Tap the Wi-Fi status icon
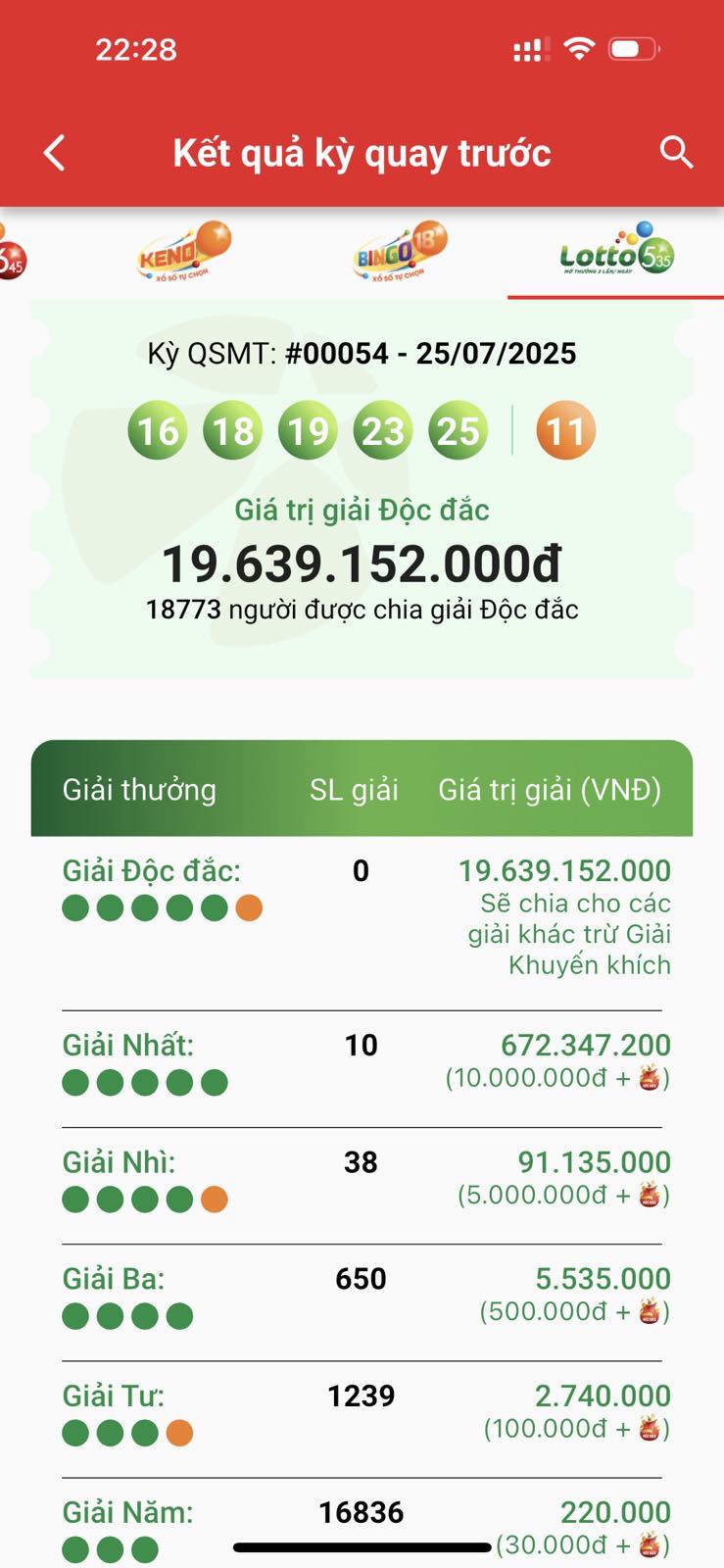 tap(579, 47)
